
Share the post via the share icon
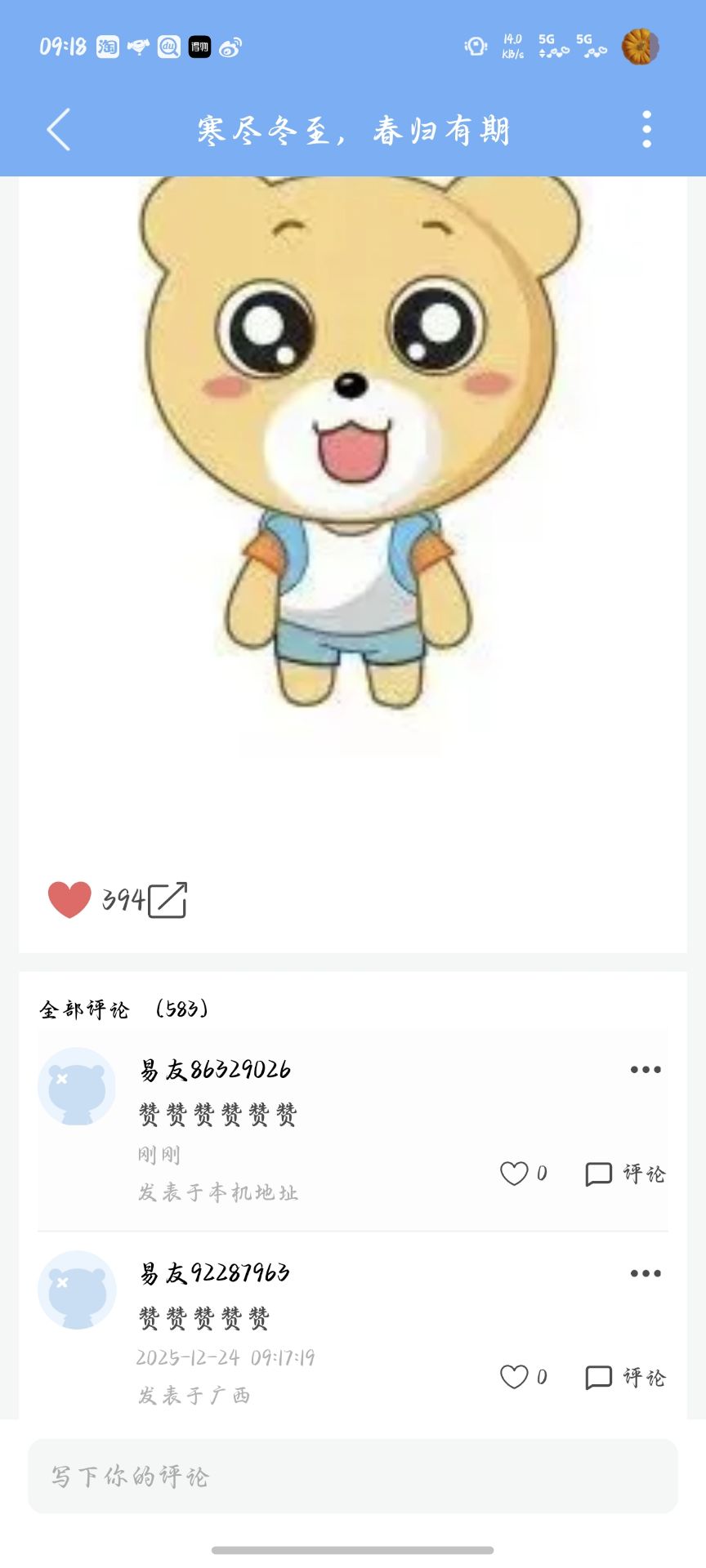tap(168, 900)
